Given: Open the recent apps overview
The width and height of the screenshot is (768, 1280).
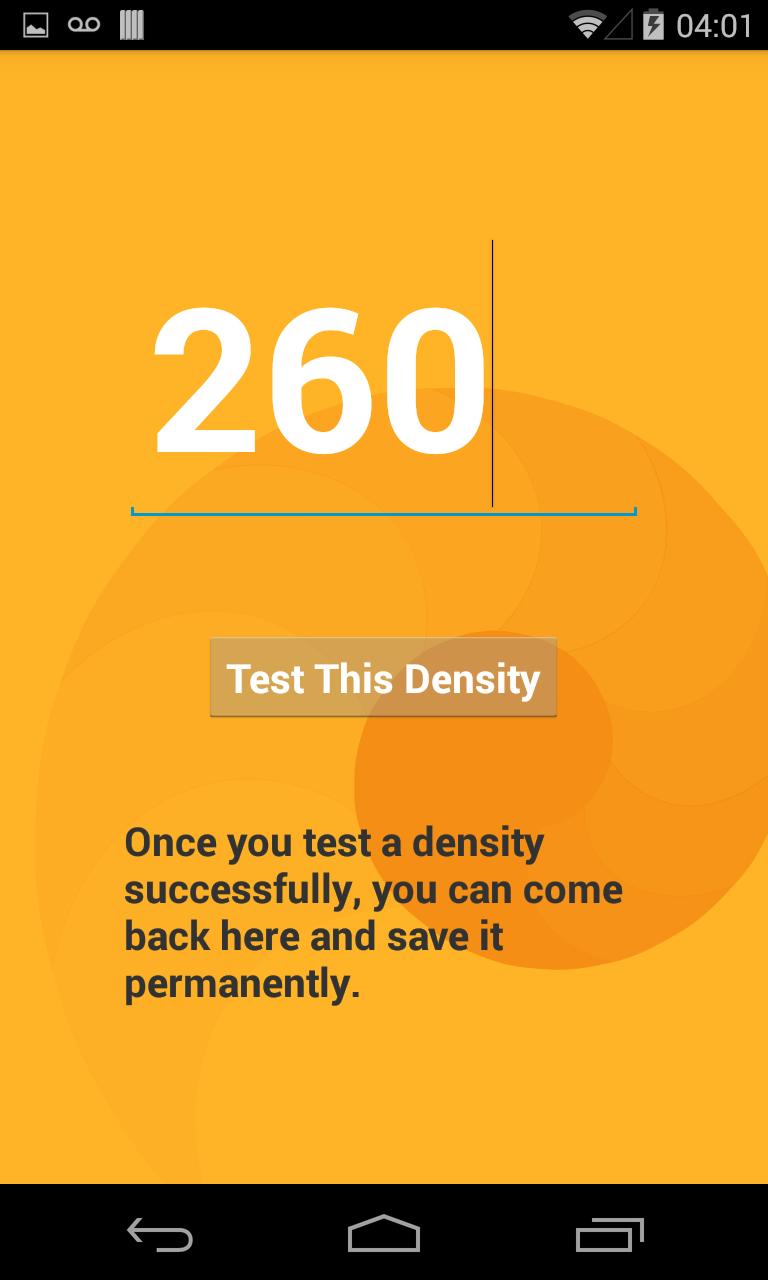Looking at the screenshot, I should click(609, 1234).
